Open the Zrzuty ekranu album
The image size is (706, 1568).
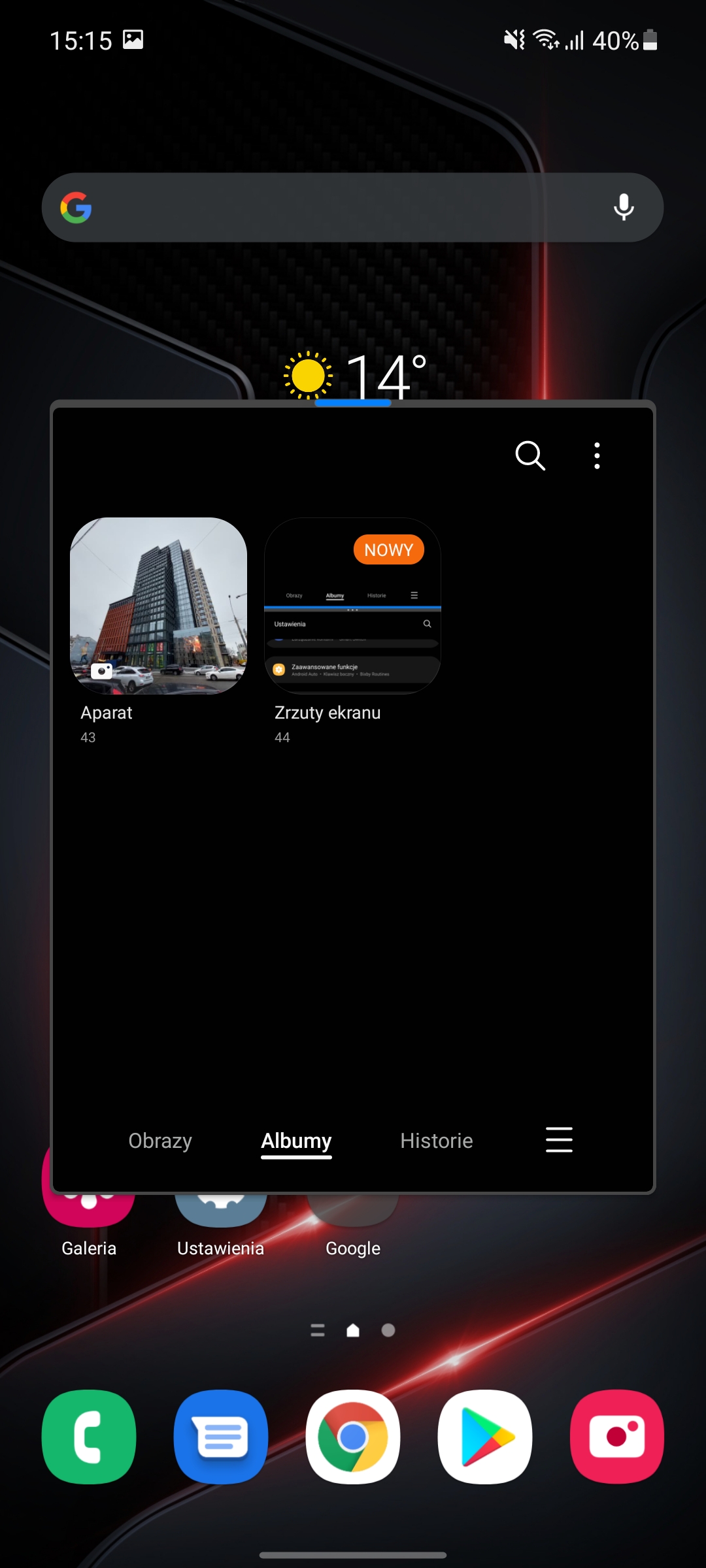[352, 606]
